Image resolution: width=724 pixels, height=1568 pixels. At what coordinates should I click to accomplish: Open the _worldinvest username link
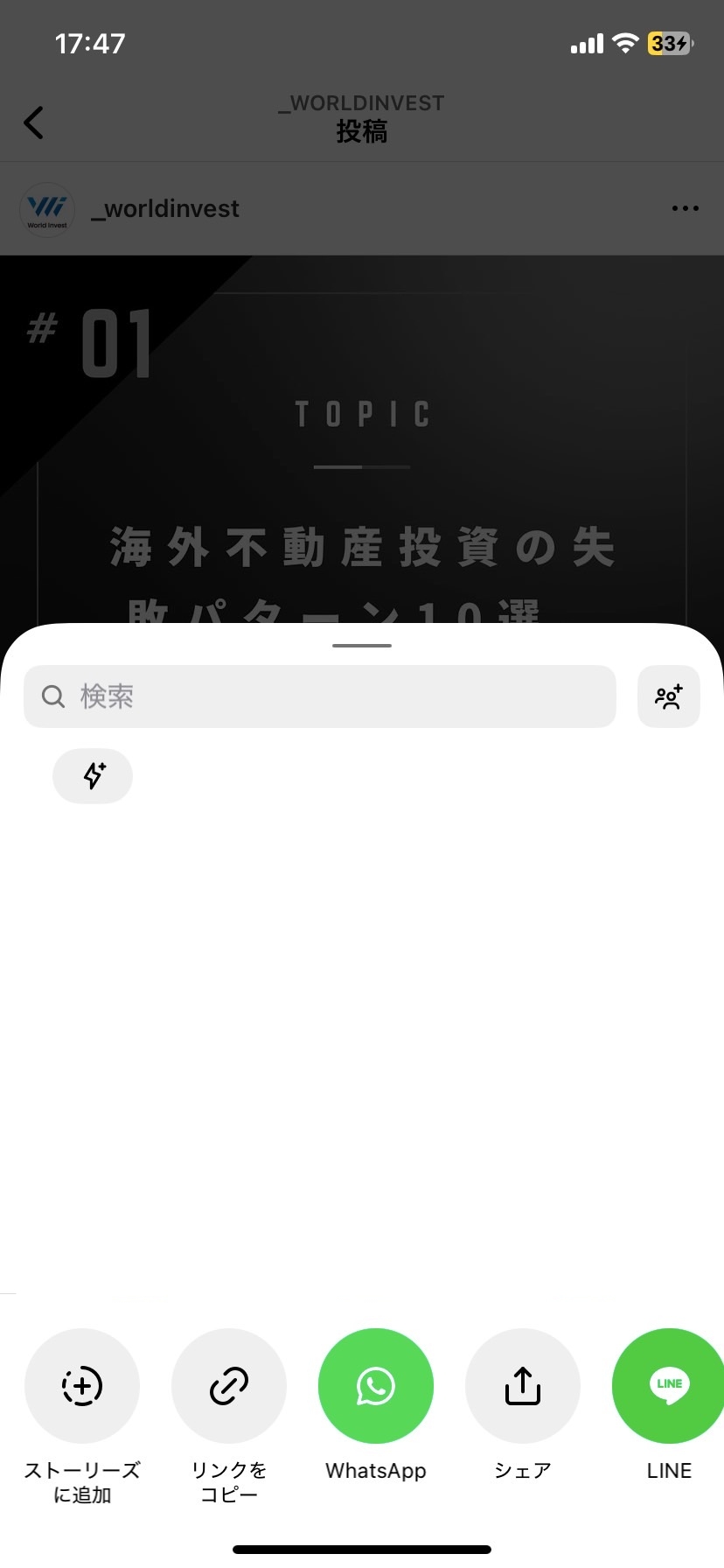164,208
